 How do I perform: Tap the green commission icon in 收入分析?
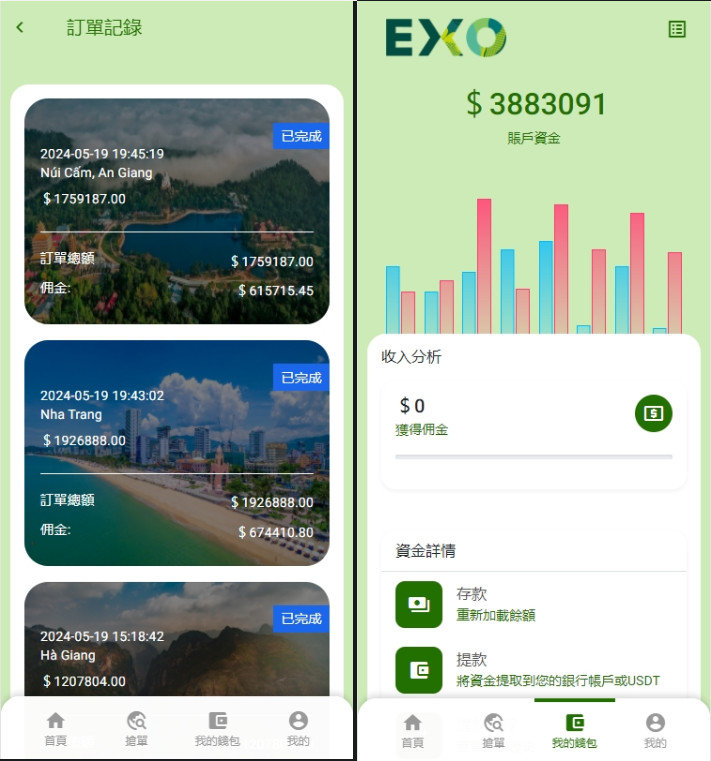tap(653, 413)
